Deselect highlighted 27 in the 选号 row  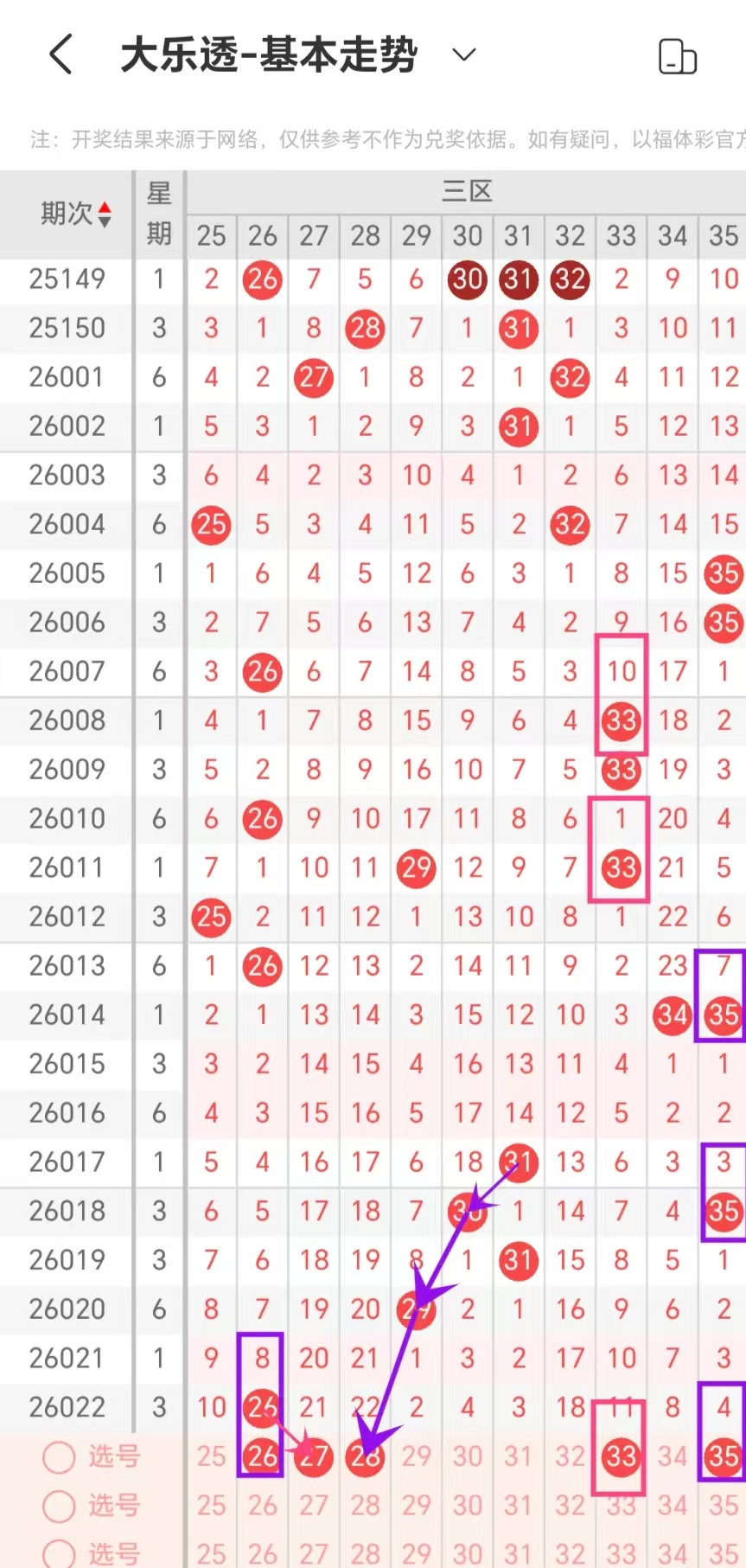pyautogui.click(x=314, y=1457)
